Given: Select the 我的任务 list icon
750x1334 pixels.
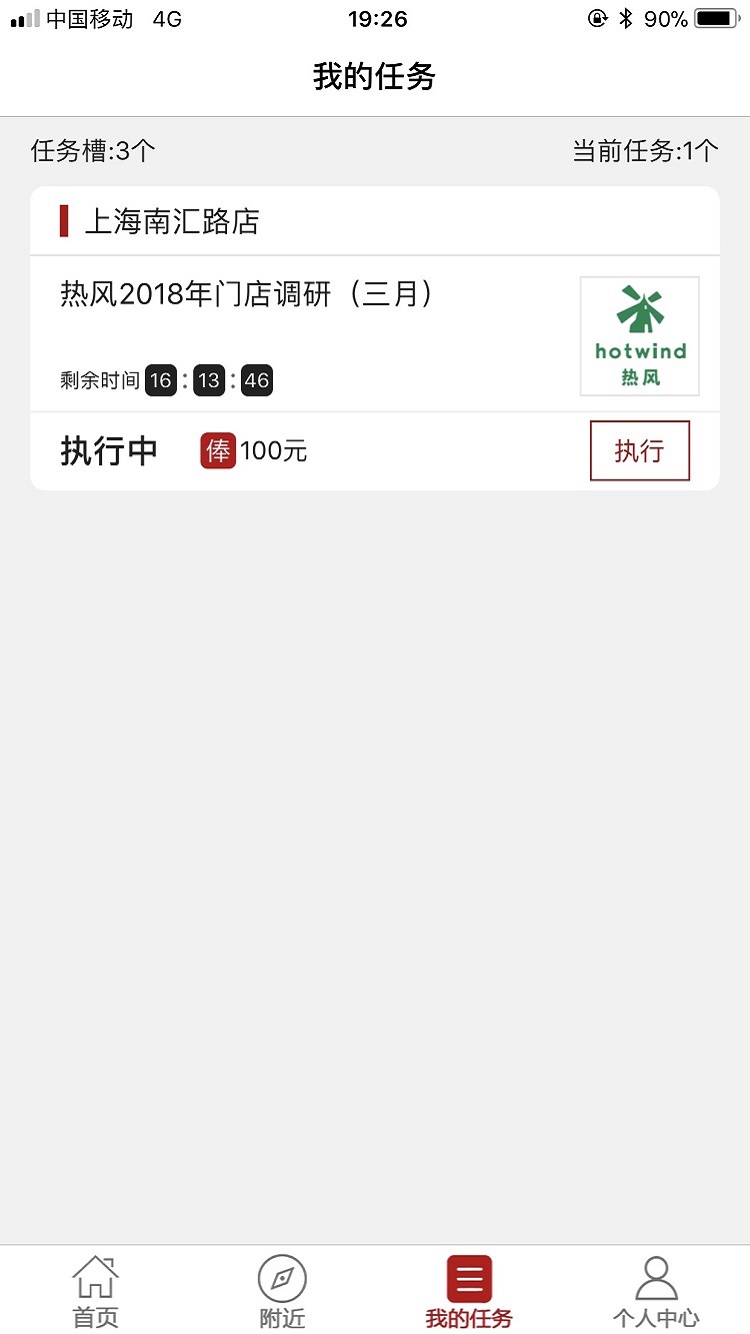Looking at the screenshot, I should [469, 1278].
